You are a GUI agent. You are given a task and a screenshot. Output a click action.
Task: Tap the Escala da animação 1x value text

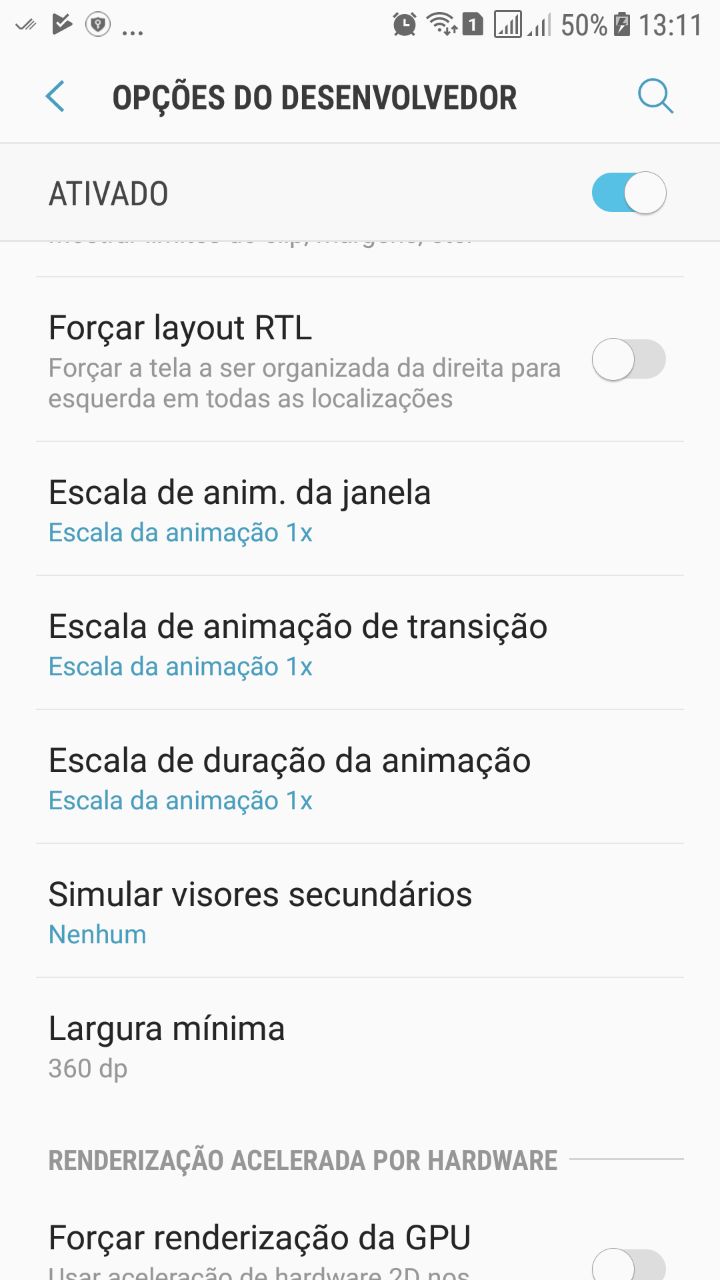click(x=180, y=531)
